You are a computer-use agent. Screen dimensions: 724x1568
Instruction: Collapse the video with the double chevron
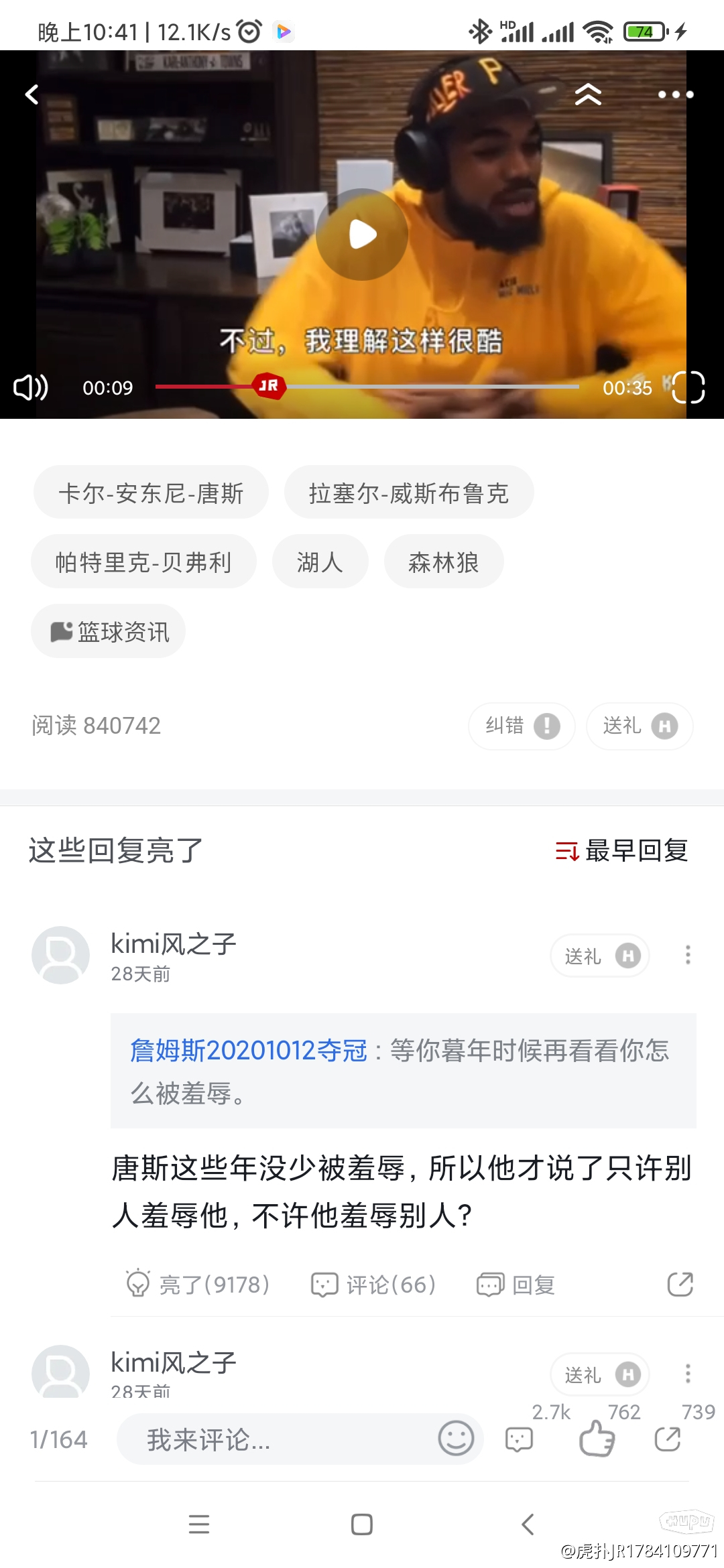pyautogui.click(x=588, y=94)
